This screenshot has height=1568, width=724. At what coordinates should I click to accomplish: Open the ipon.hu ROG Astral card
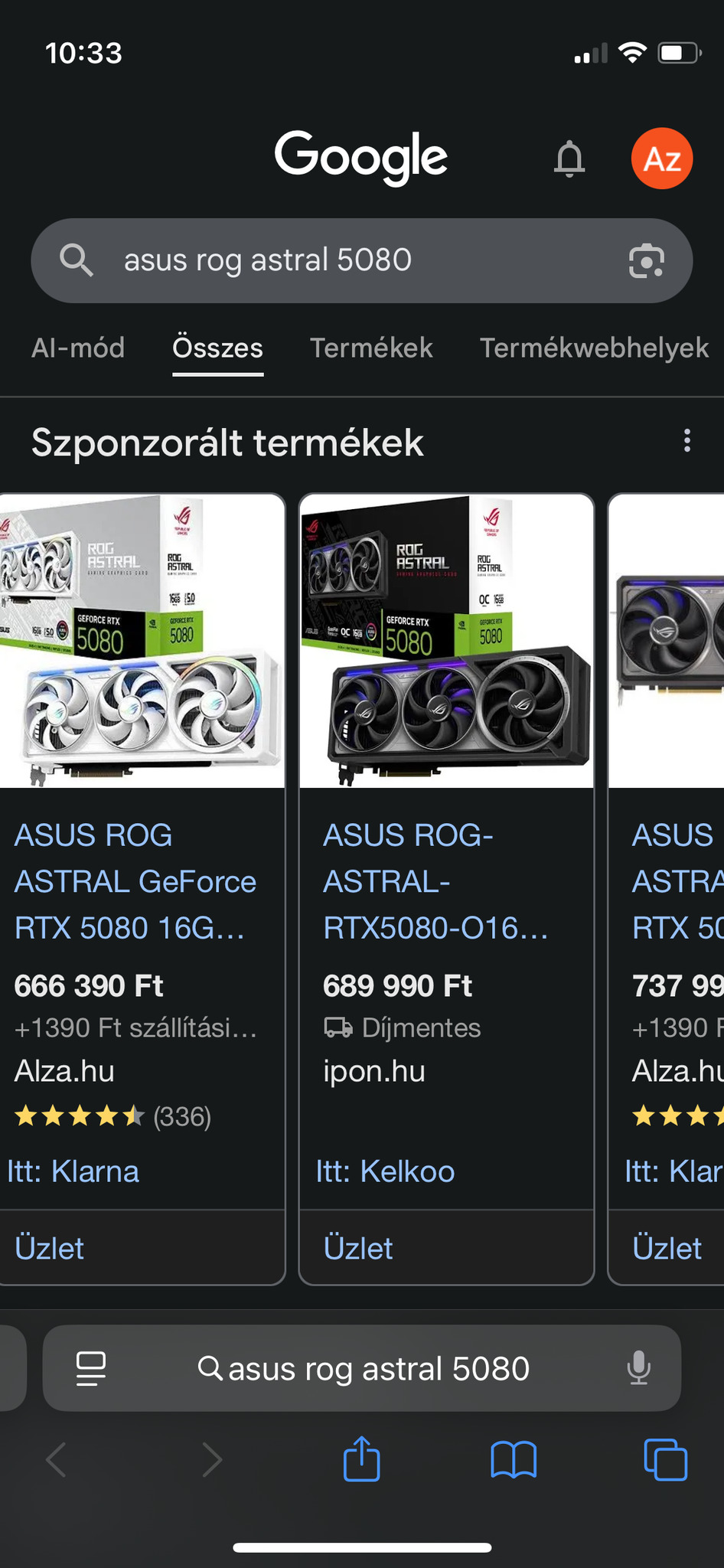pos(436,880)
